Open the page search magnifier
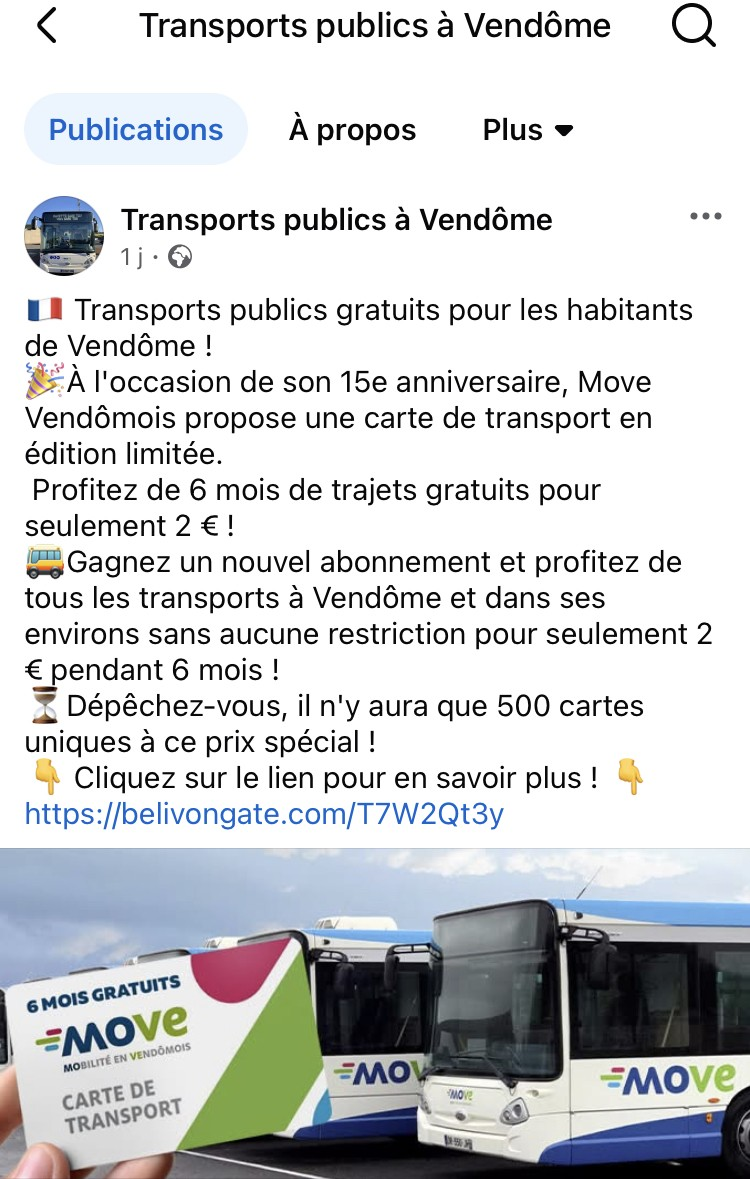750x1179 pixels. 694,26
